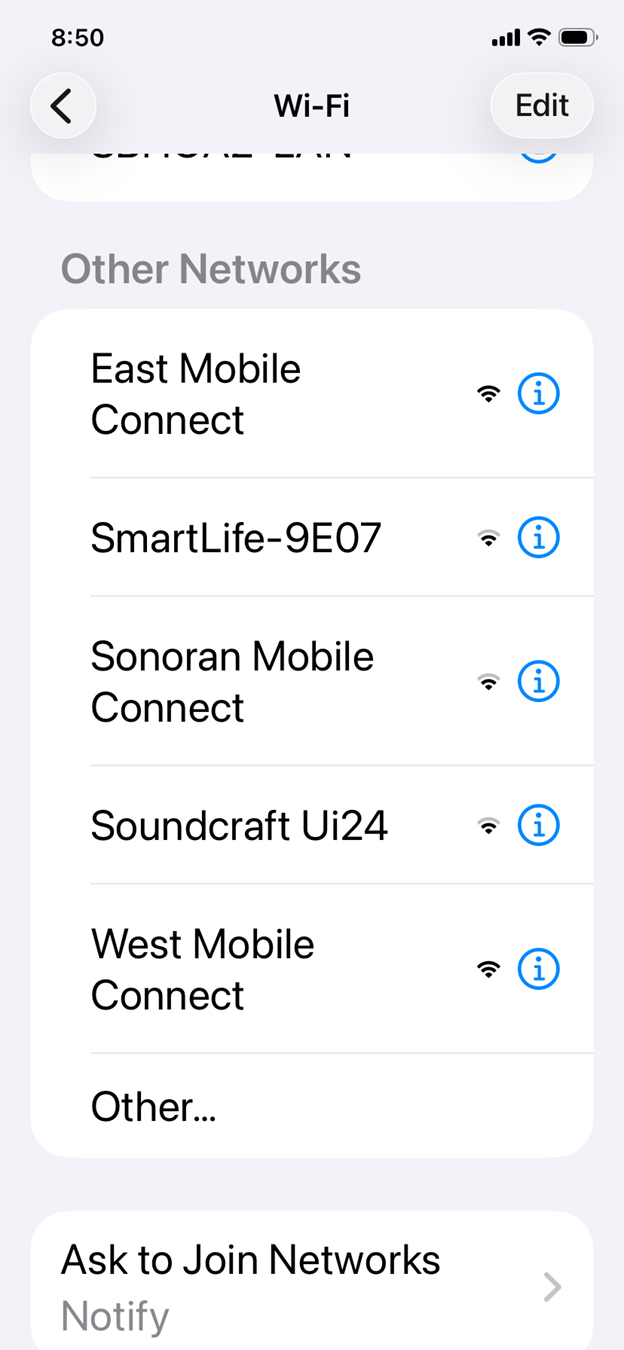The image size is (624, 1350).
Task: Open Soundcraft Ui24 info details
Action: click(x=538, y=826)
